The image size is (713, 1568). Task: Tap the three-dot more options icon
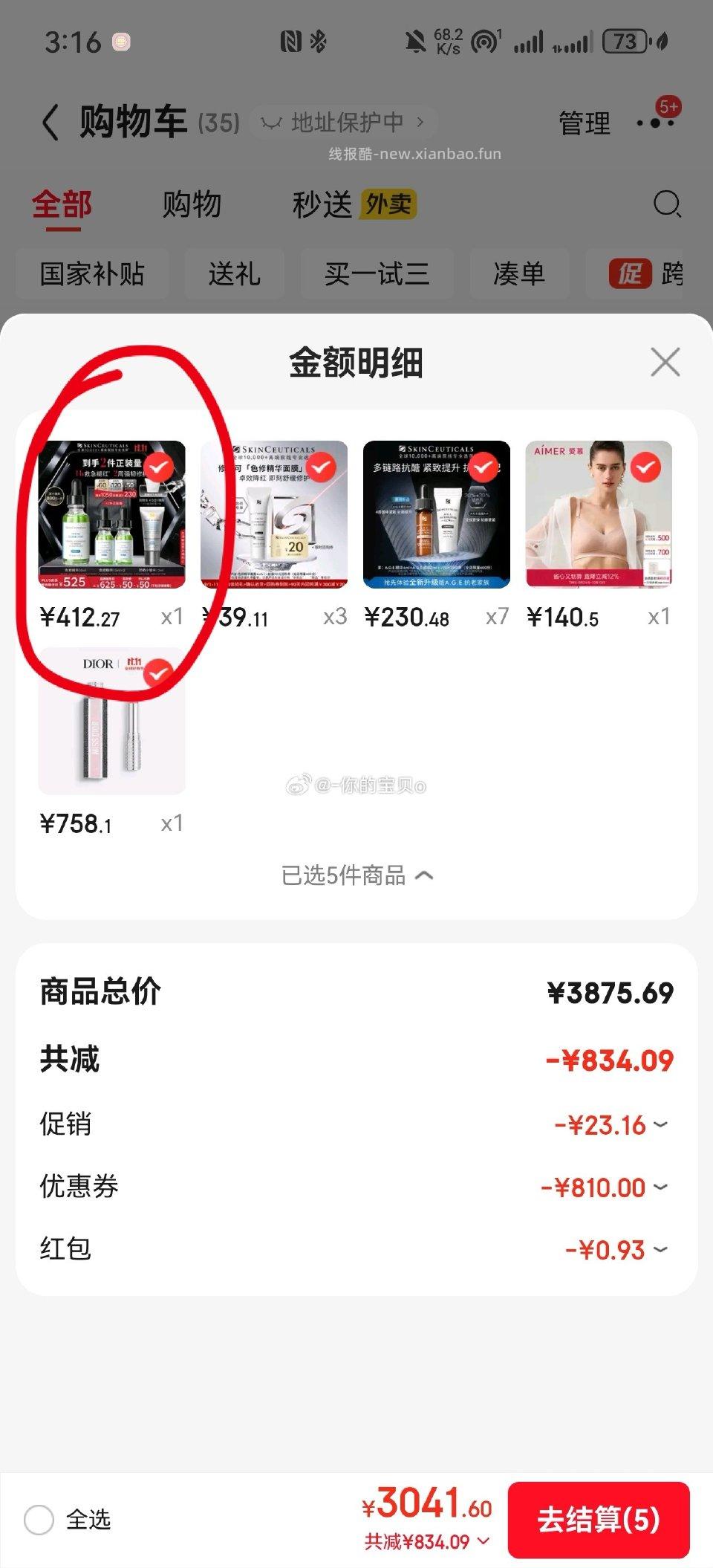coord(657,124)
